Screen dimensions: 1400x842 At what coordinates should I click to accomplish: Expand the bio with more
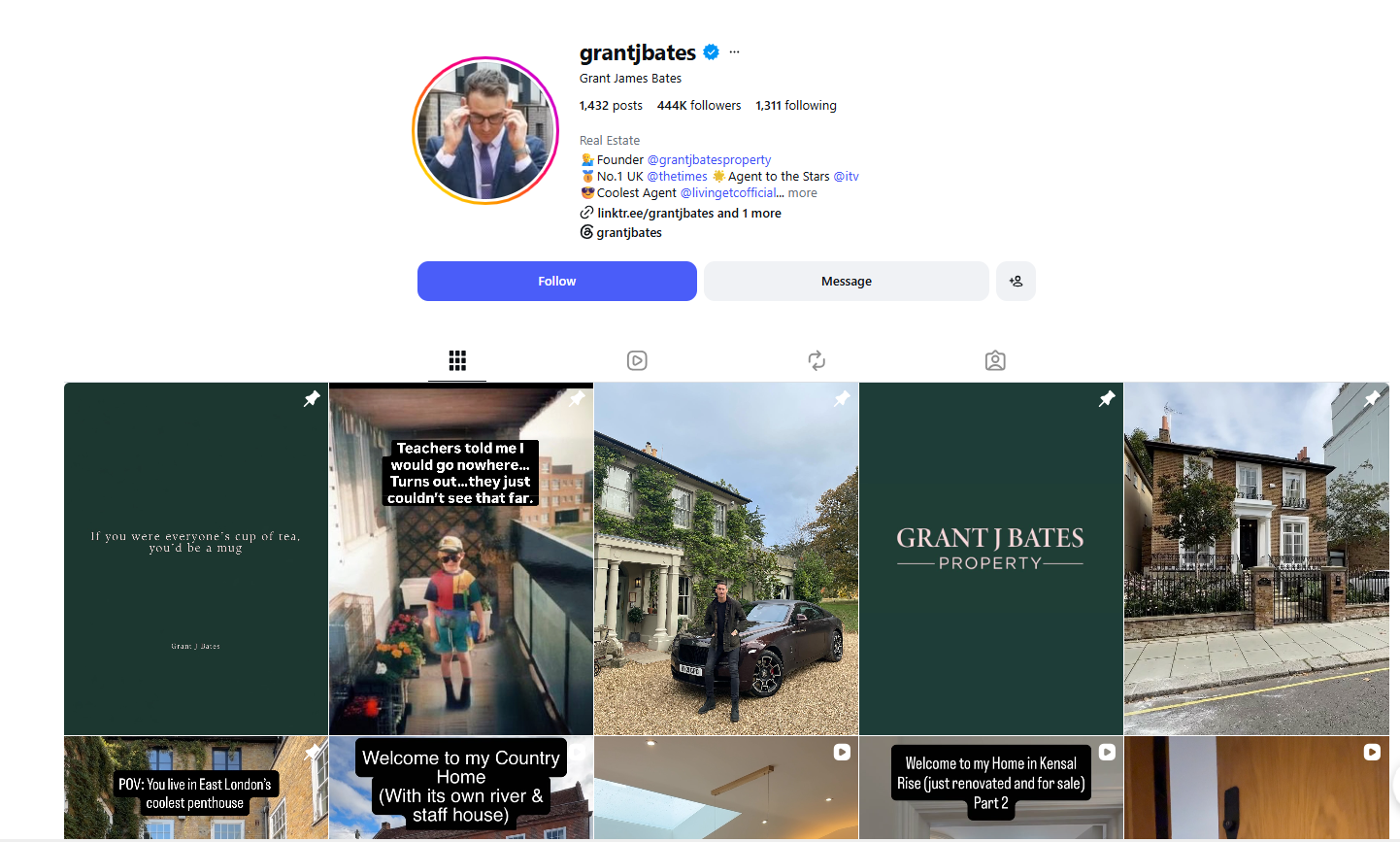803,193
